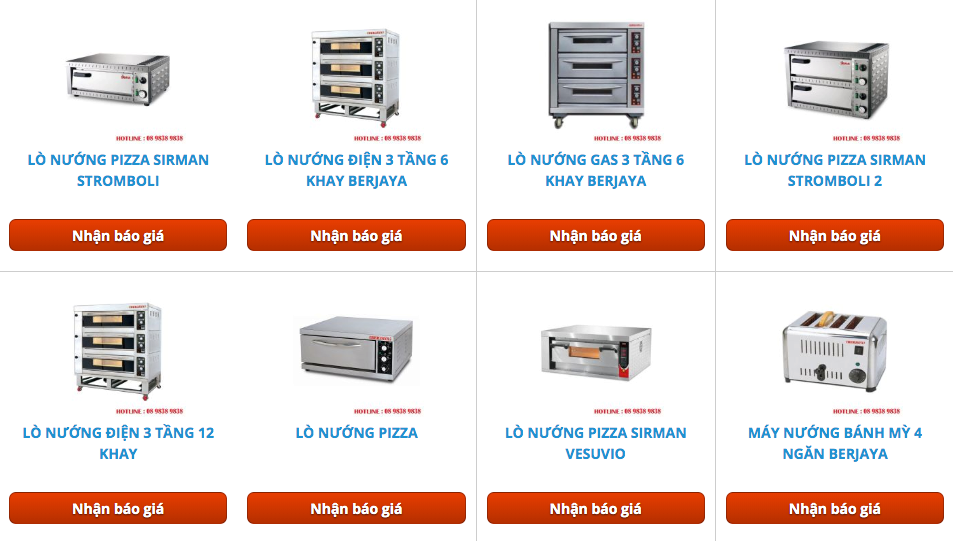Image resolution: width=953 pixels, height=541 pixels.
Task: Tap Nhận báo giá under Lò nướng điện 3 tầng 6 khay
Action: tap(356, 236)
